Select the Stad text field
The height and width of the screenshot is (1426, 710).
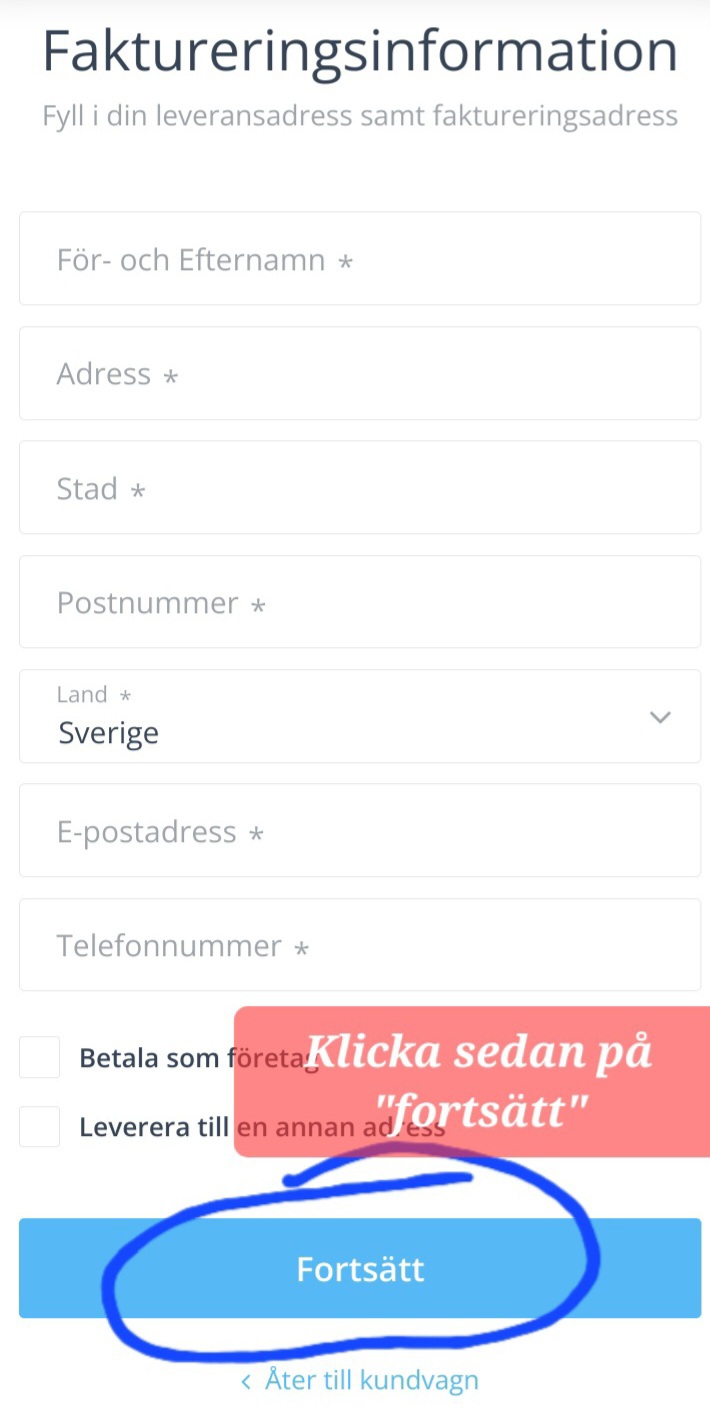pos(360,488)
